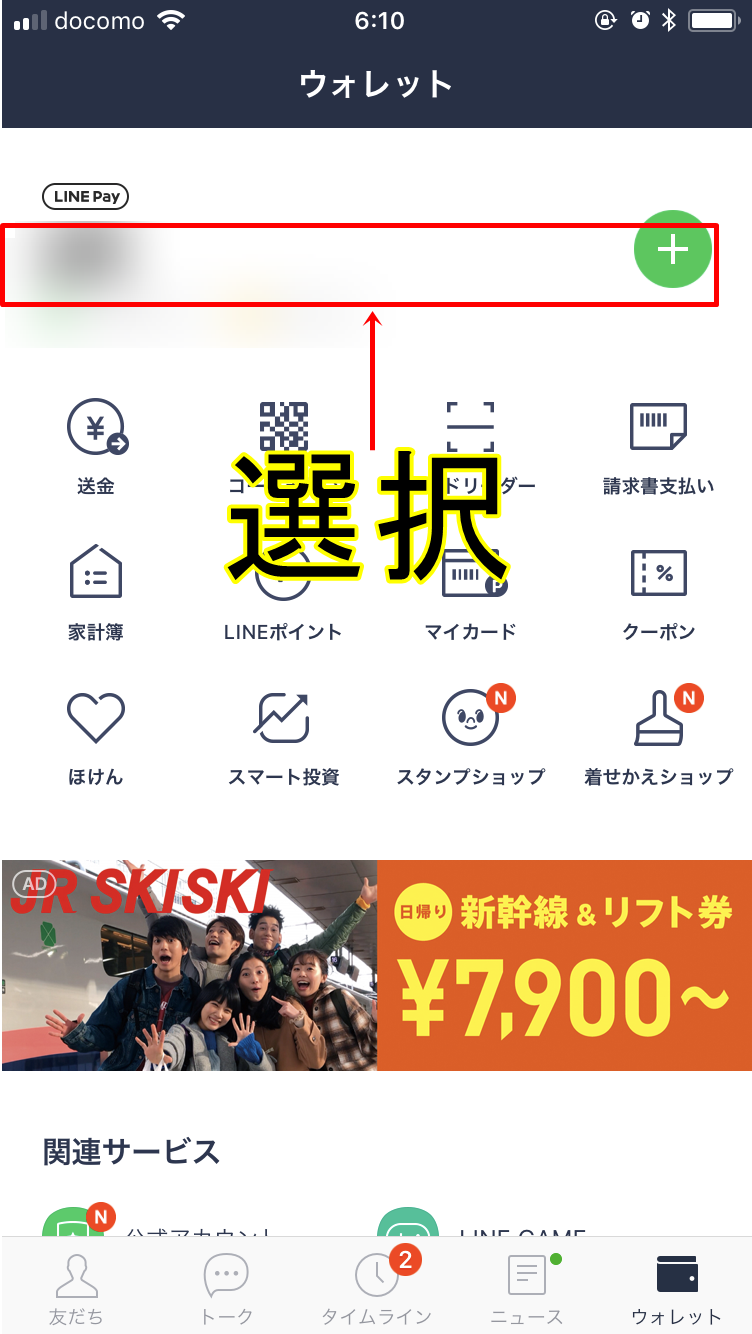Switch to the タイムライン tab
The image size is (752, 1334).
click(377, 1288)
